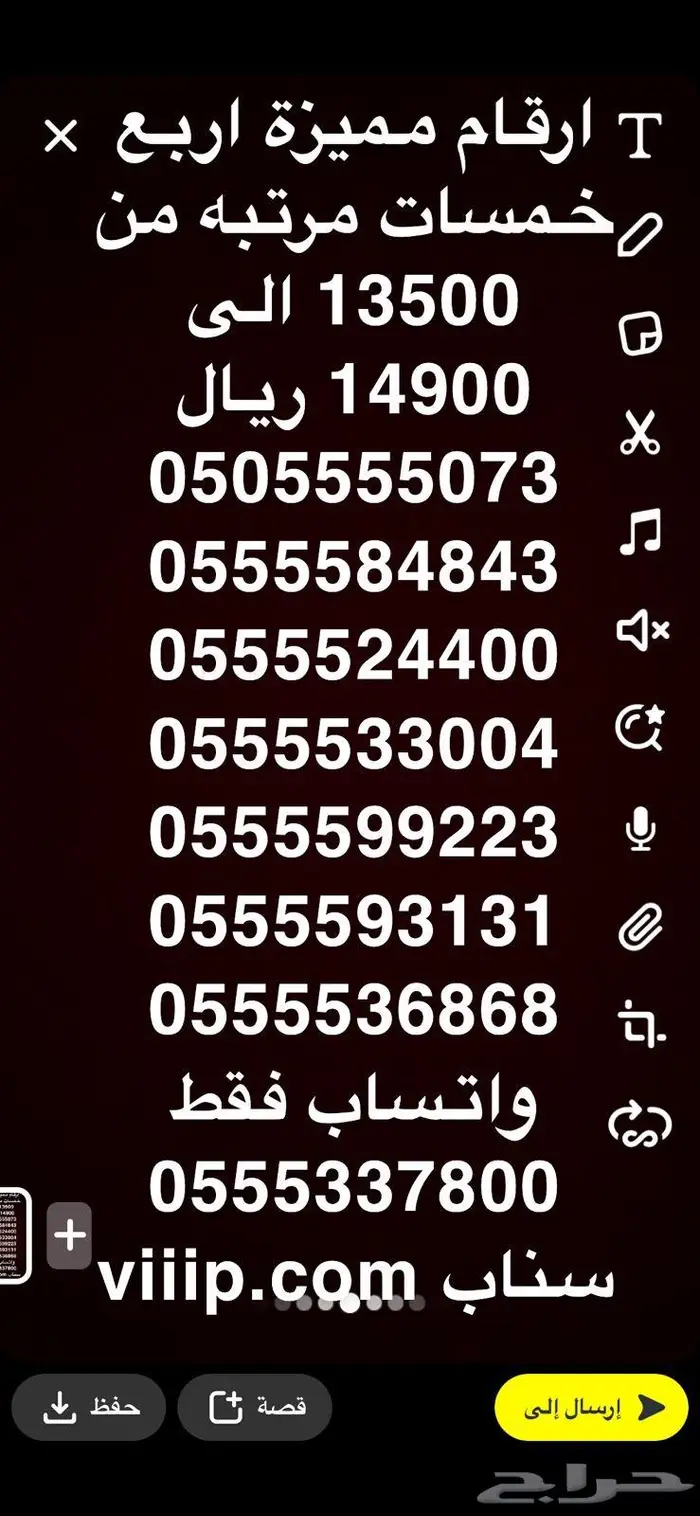Select the pencil drawing tool
700x1516 pixels.
(639, 232)
